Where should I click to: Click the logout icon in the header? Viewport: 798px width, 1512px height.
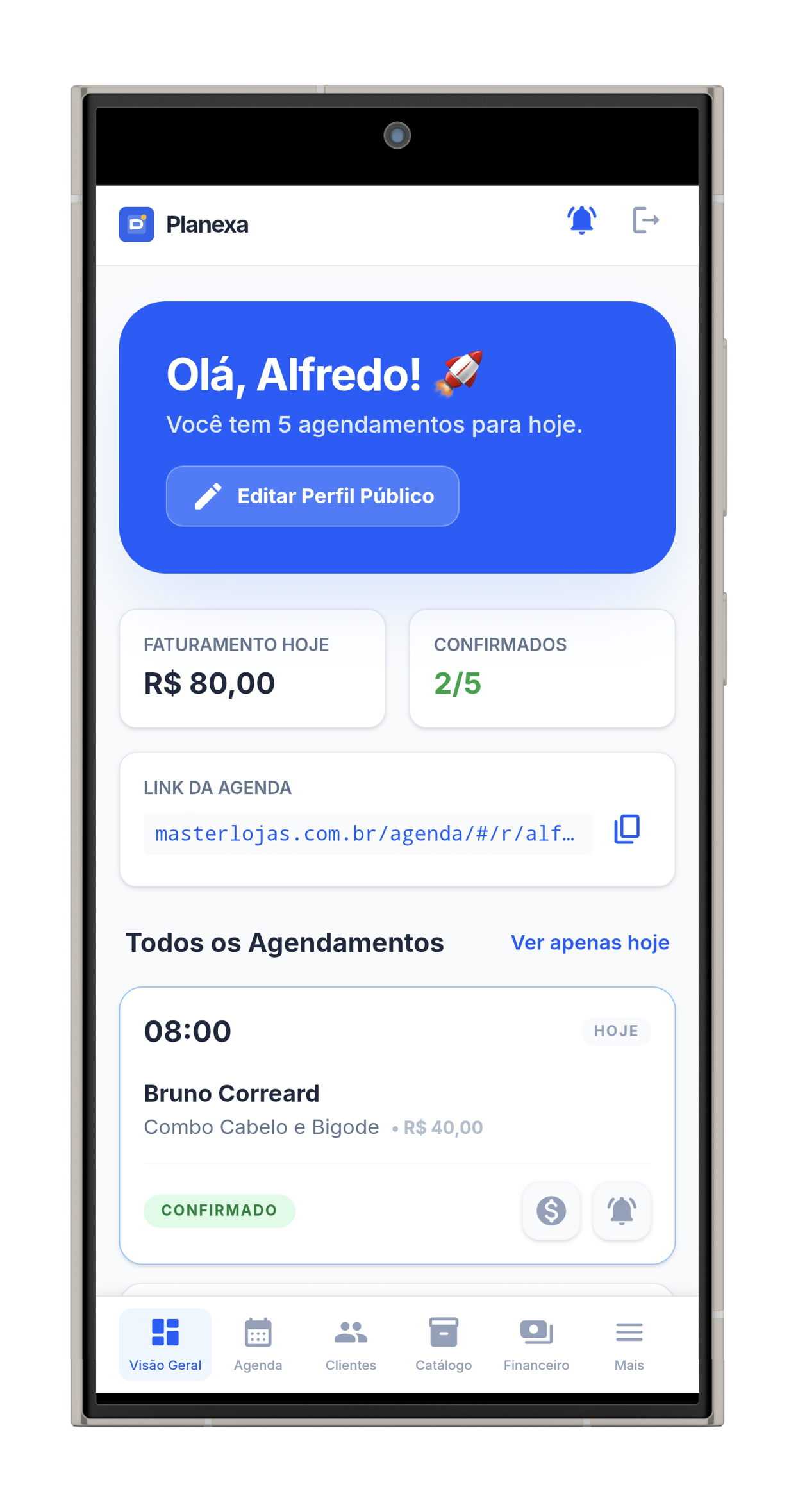coord(646,220)
